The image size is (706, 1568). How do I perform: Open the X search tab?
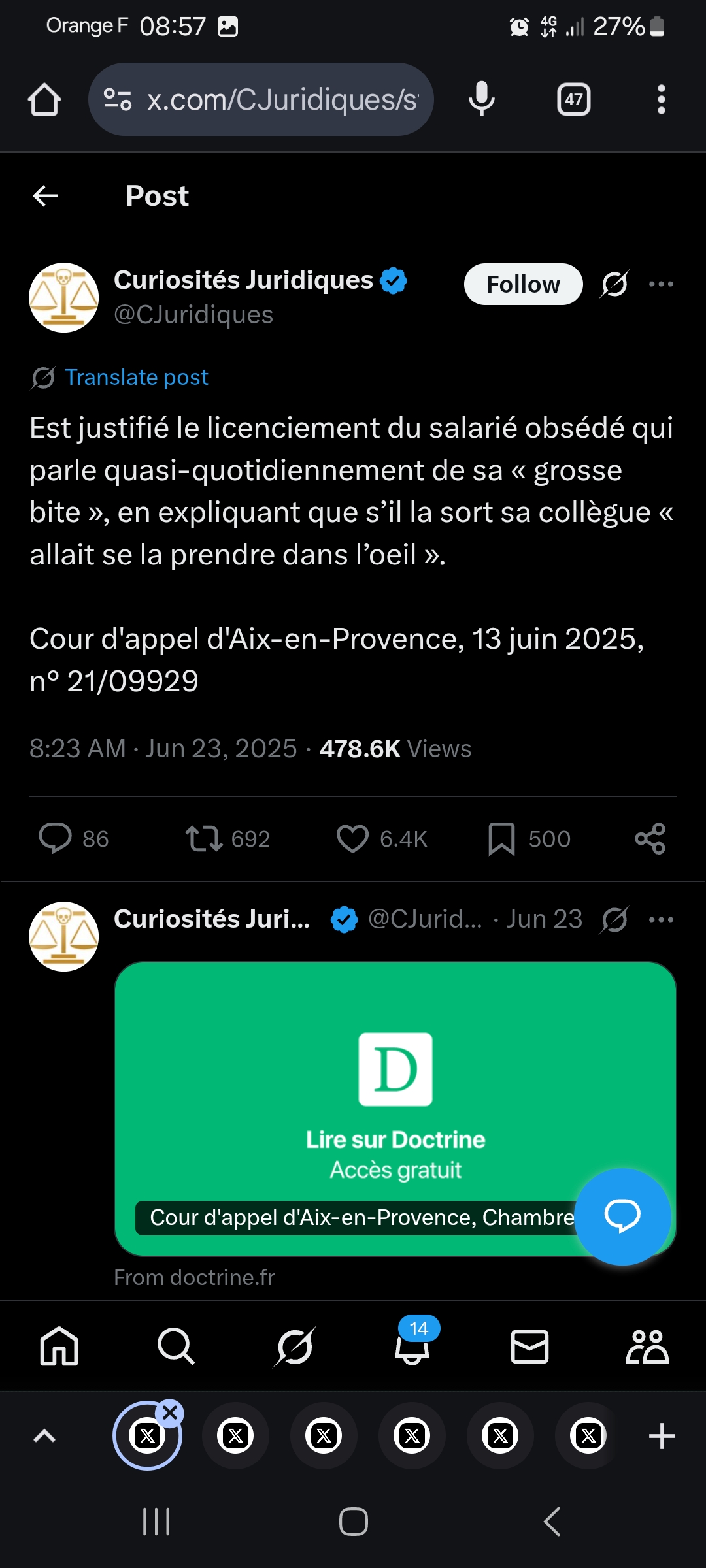coord(176,1347)
